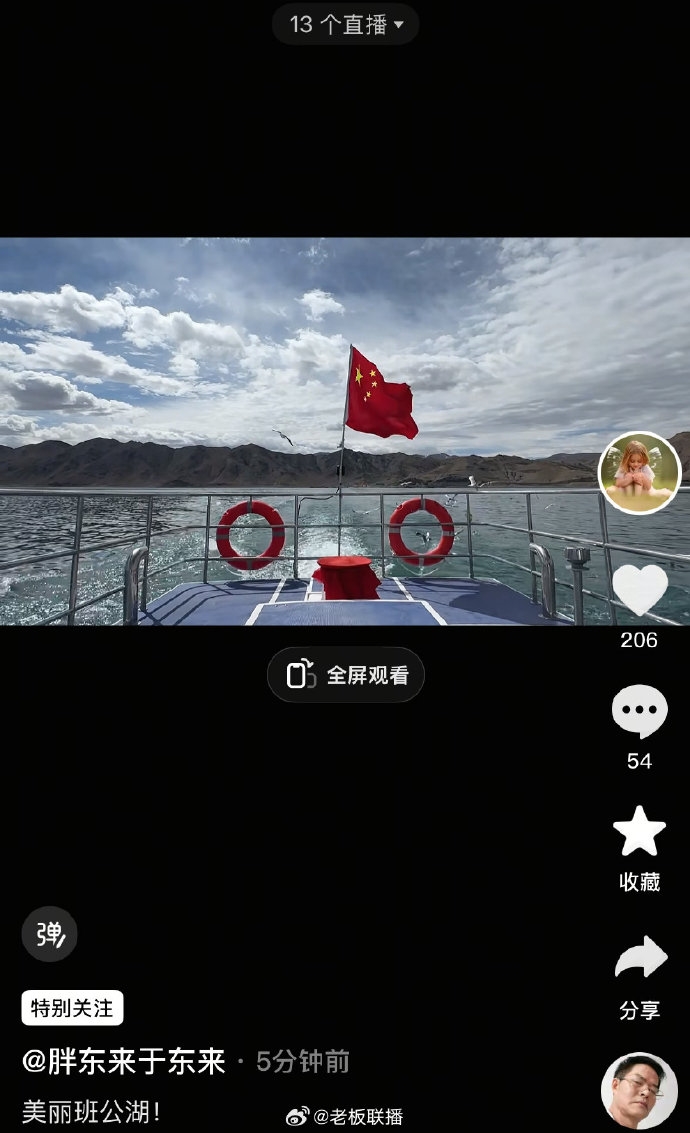Open @胖东来于东来 profile from username

(124, 1061)
